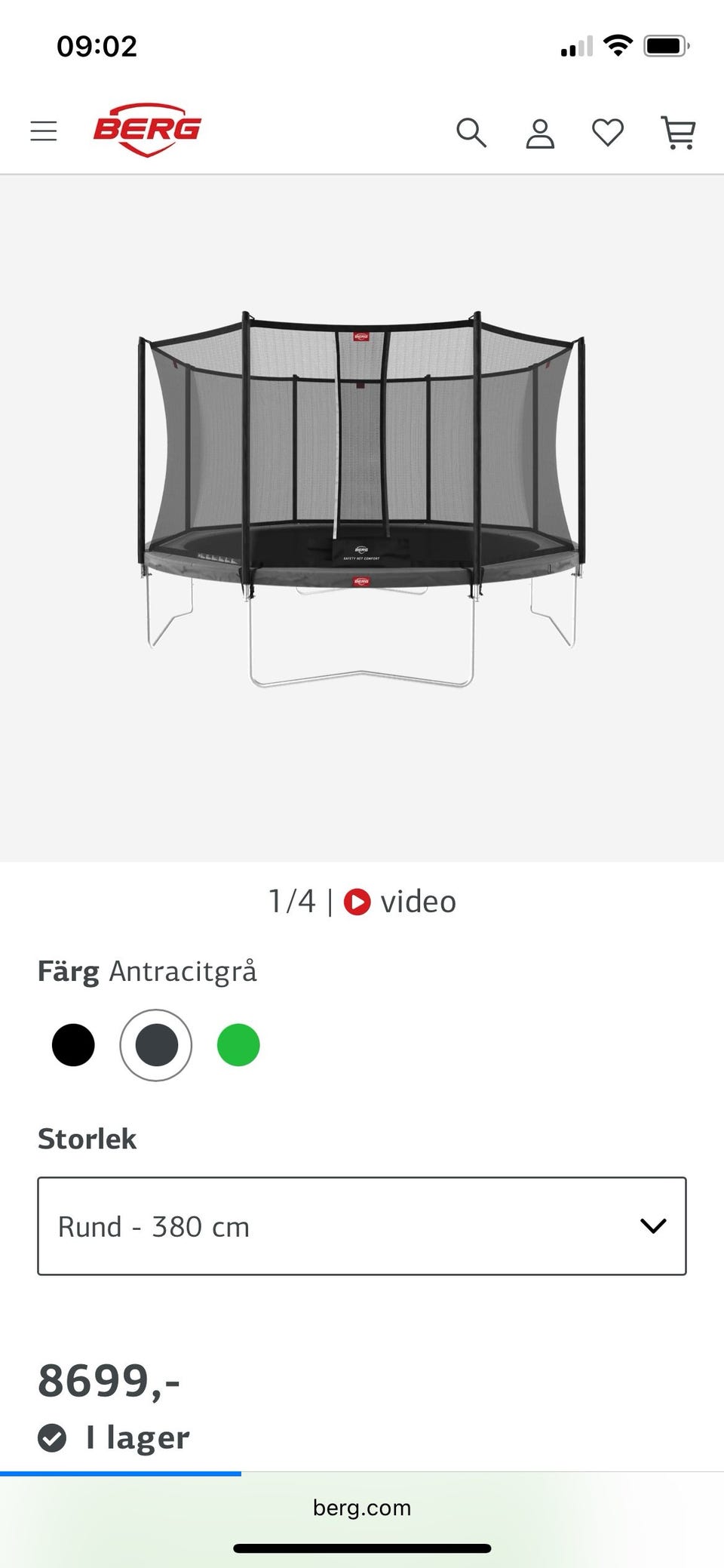
Task: View the wishlist heart
Action: click(x=608, y=134)
